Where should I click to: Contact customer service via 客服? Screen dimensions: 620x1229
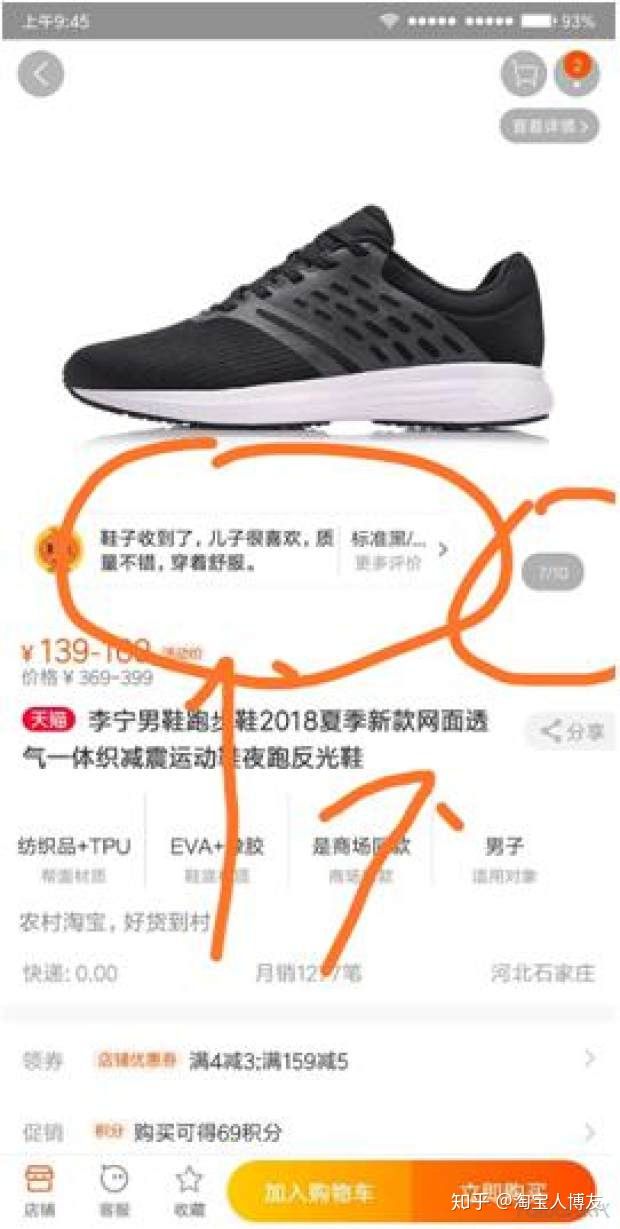click(114, 1190)
